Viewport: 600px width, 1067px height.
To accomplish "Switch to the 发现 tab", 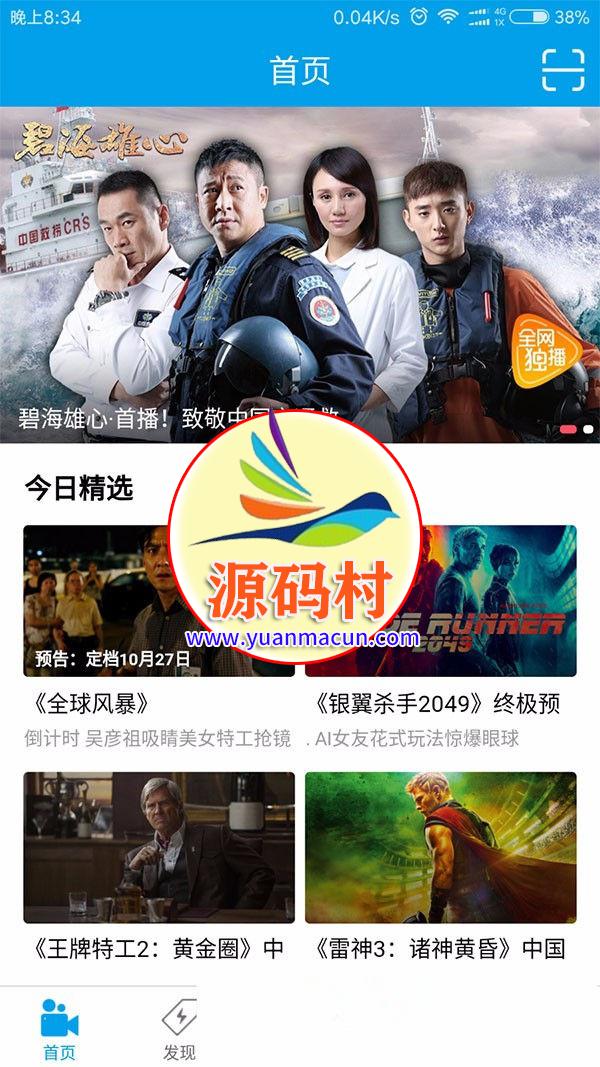I will [x=179, y=1028].
